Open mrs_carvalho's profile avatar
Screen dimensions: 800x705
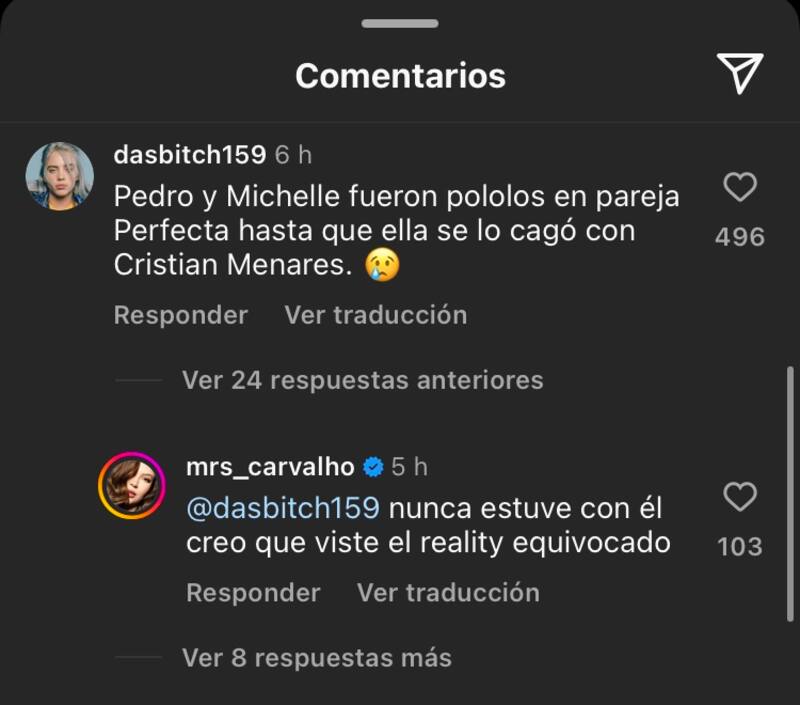131,485
